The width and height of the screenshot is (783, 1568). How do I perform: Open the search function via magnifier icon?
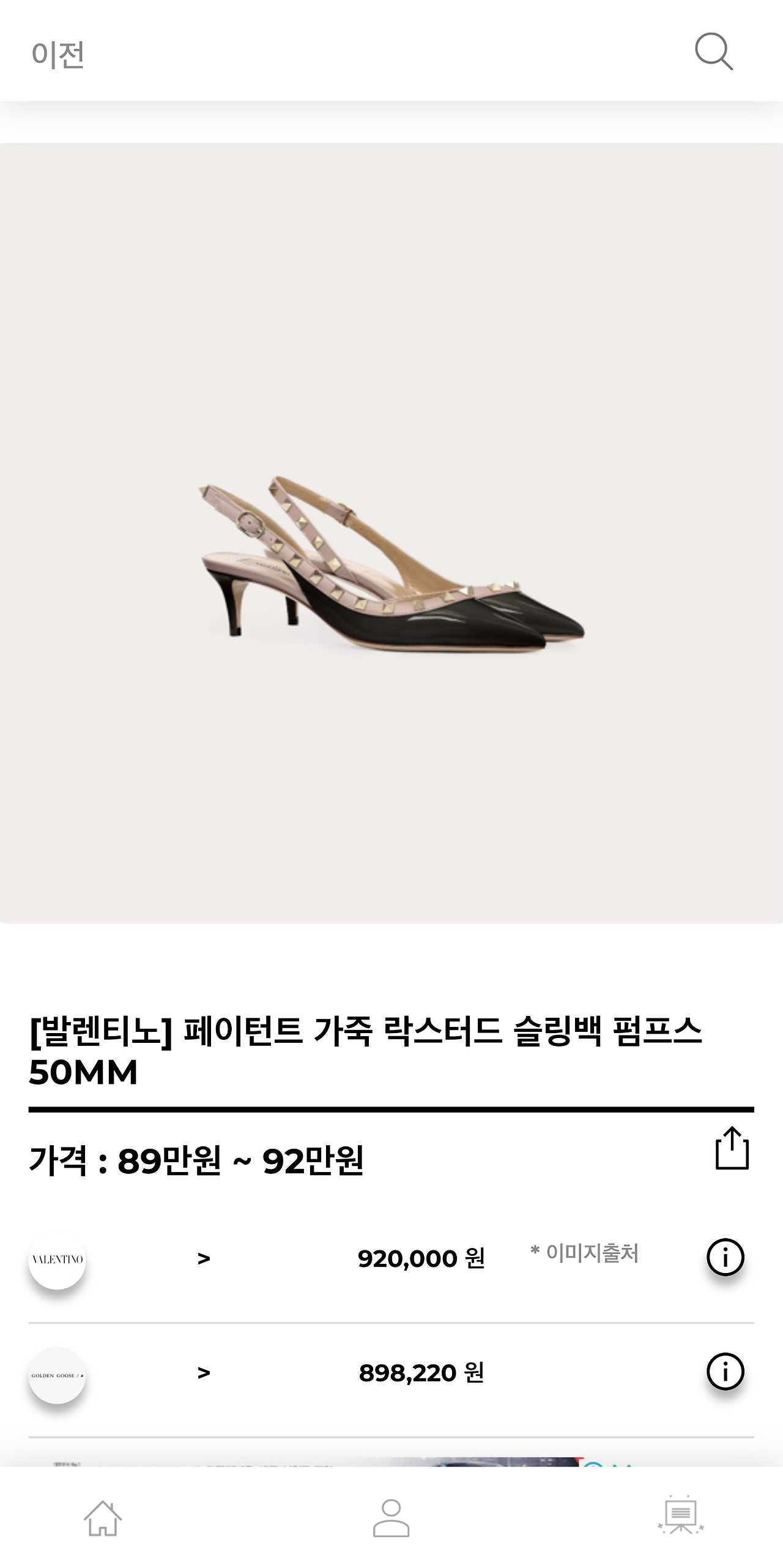point(716,54)
